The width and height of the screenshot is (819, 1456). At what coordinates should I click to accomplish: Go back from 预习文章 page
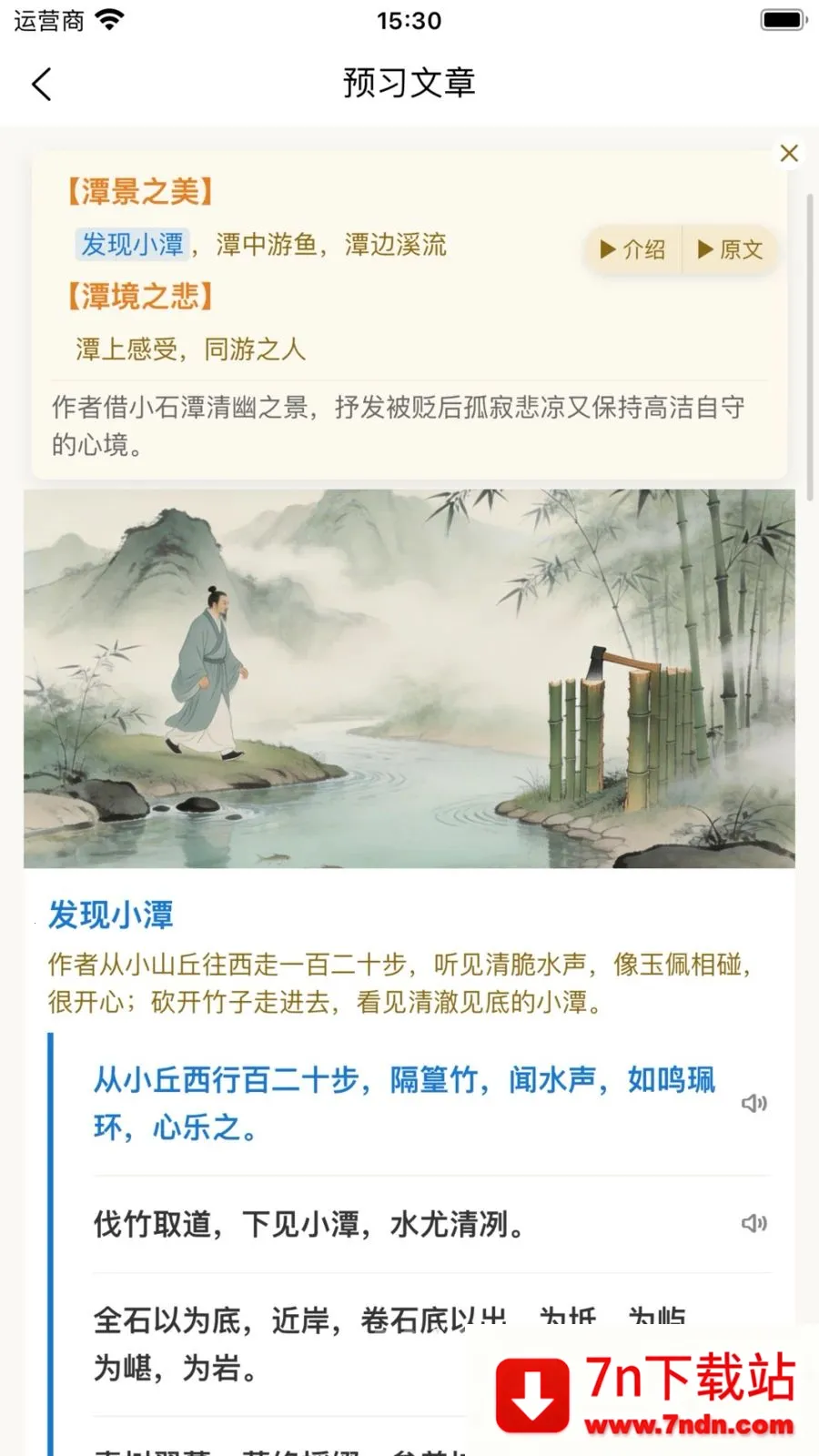coord(42,84)
